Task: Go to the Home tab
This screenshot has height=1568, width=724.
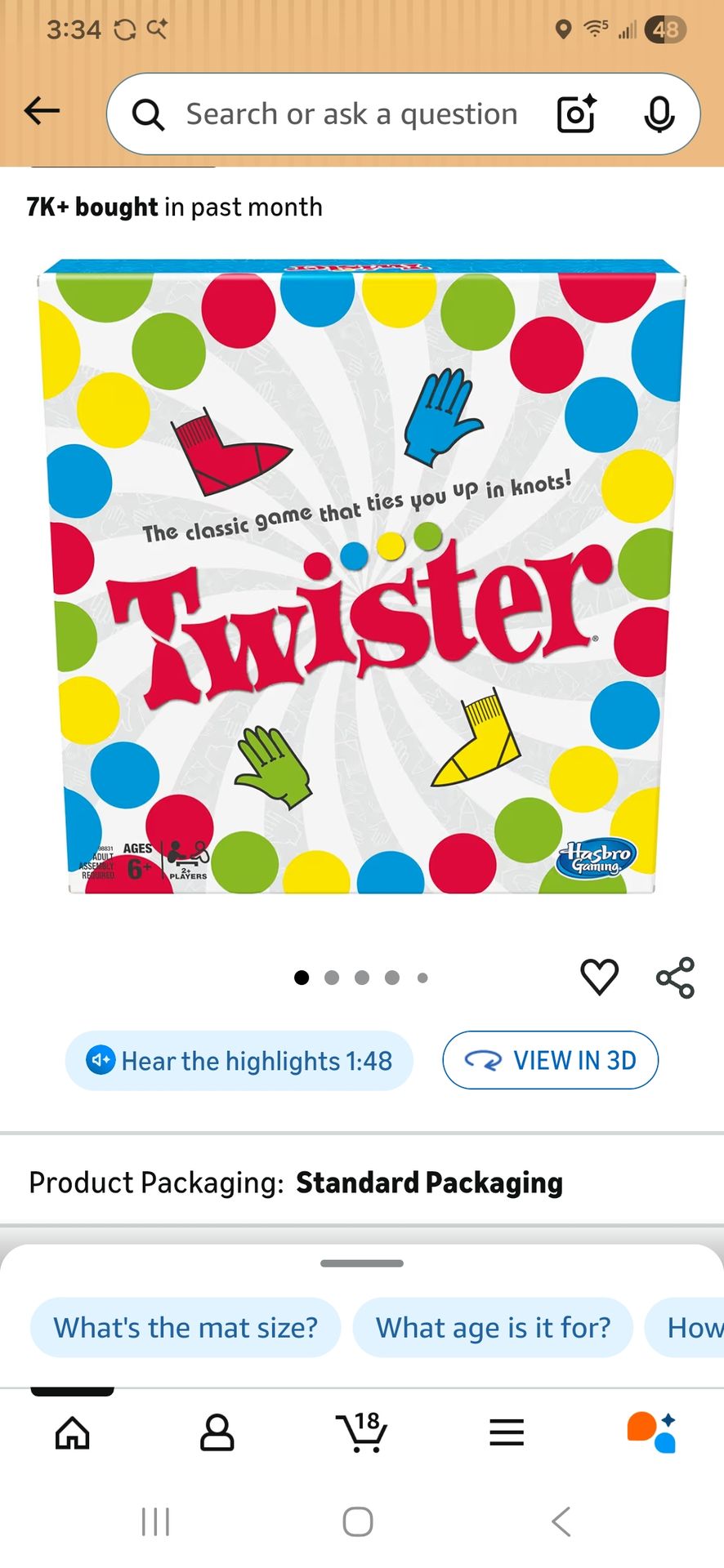Action: tap(72, 1432)
